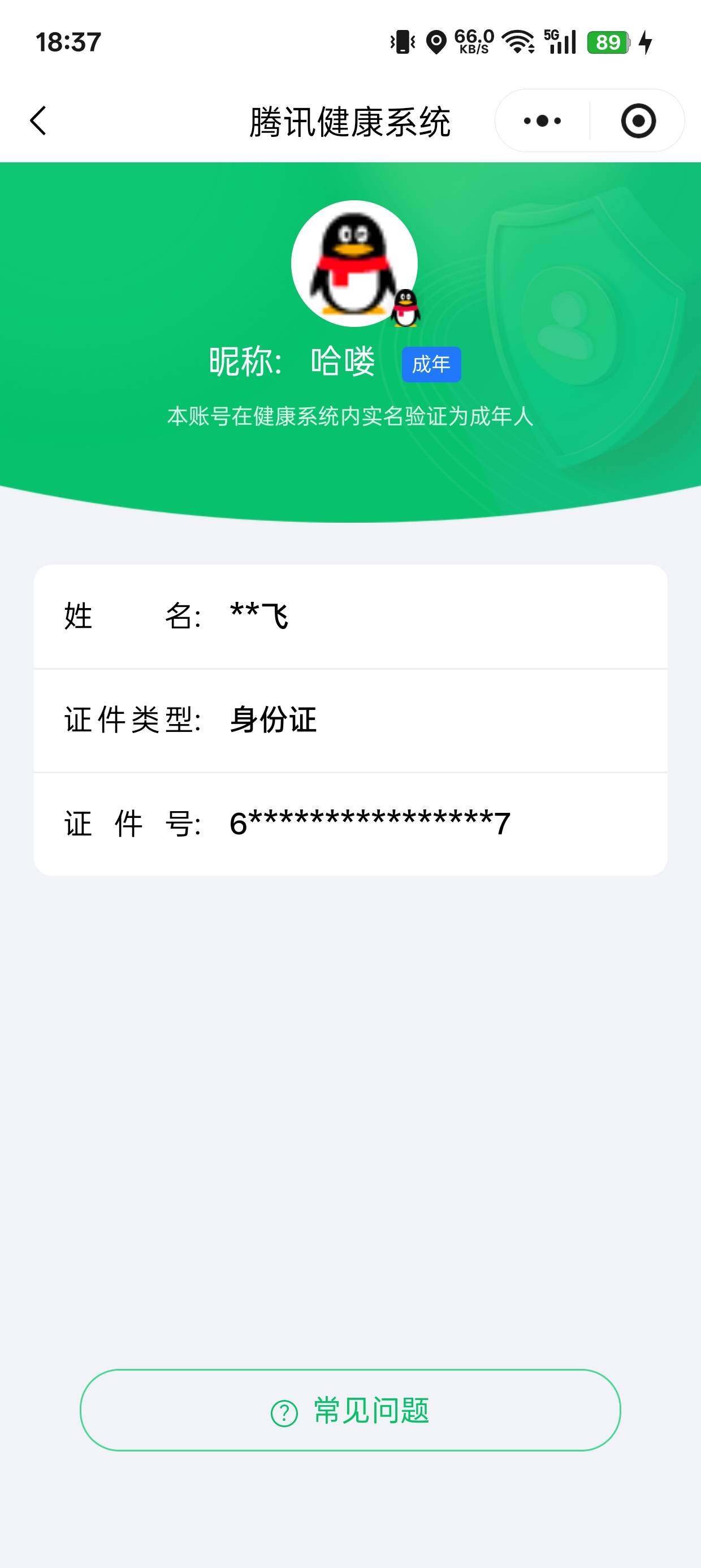This screenshot has height=1568, width=701.
Task: Tap the vibration mode status icon
Action: click(400, 42)
